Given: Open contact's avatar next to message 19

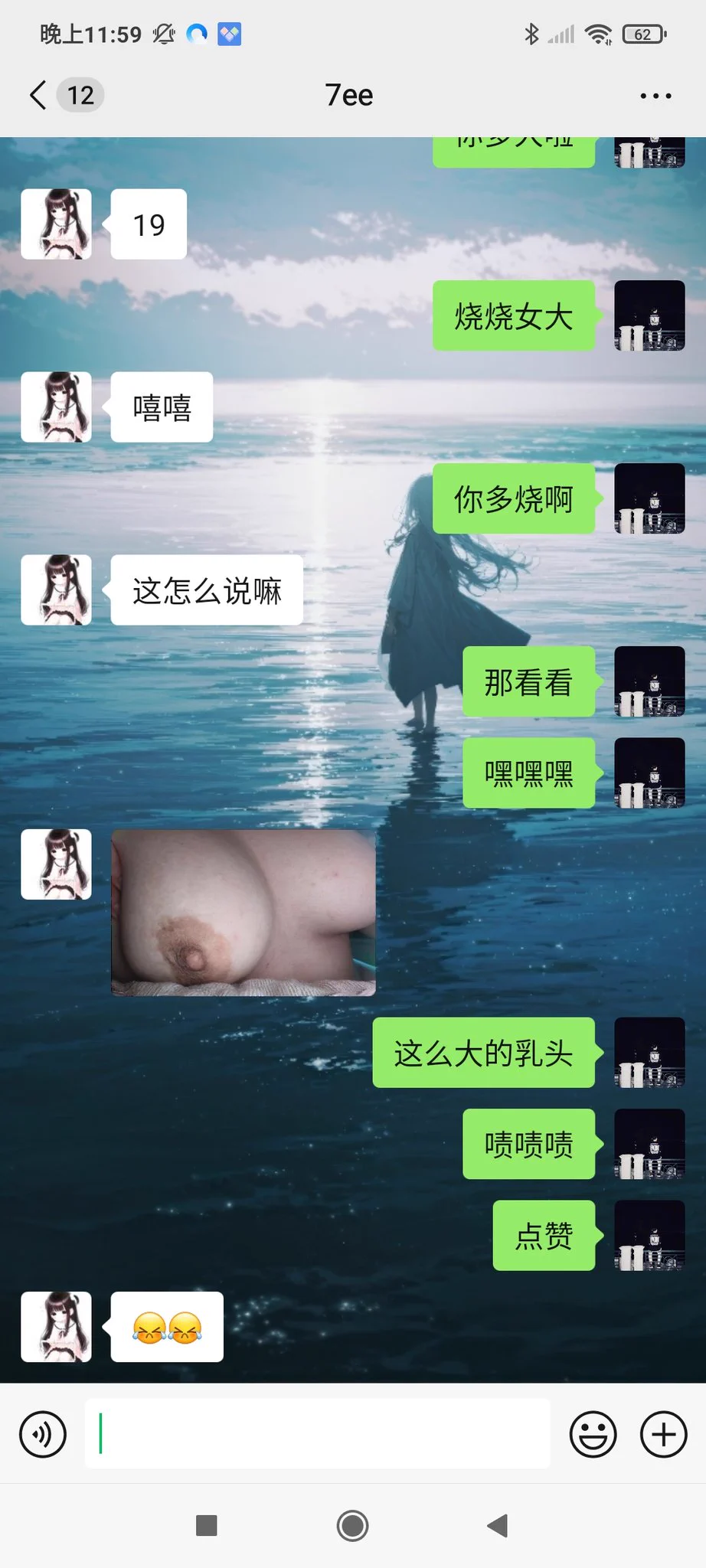Looking at the screenshot, I should coord(56,224).
